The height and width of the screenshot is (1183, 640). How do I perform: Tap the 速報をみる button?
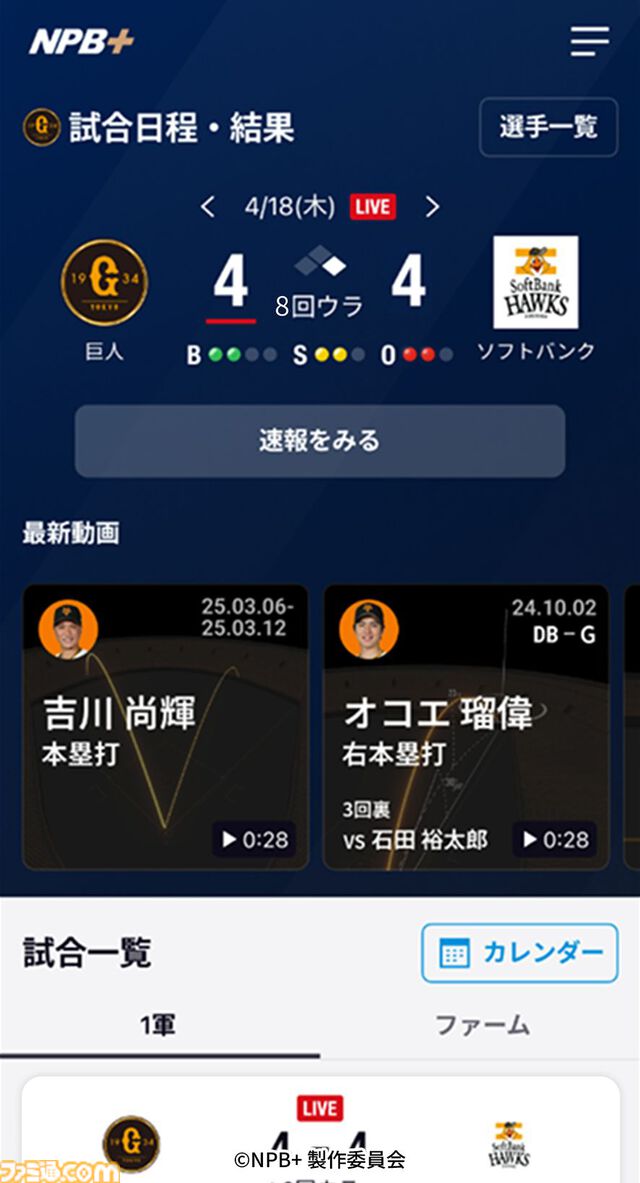pos(320,441)
